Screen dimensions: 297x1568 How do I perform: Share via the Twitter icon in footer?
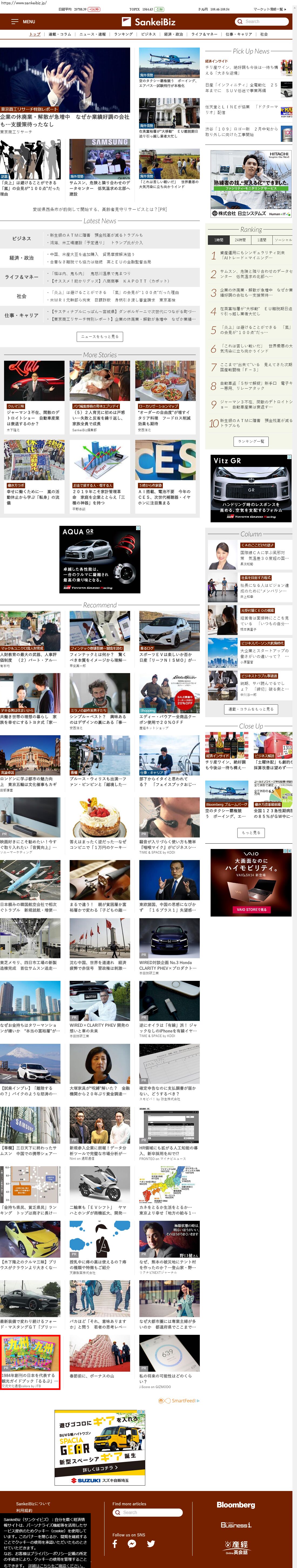point(151,1544)
